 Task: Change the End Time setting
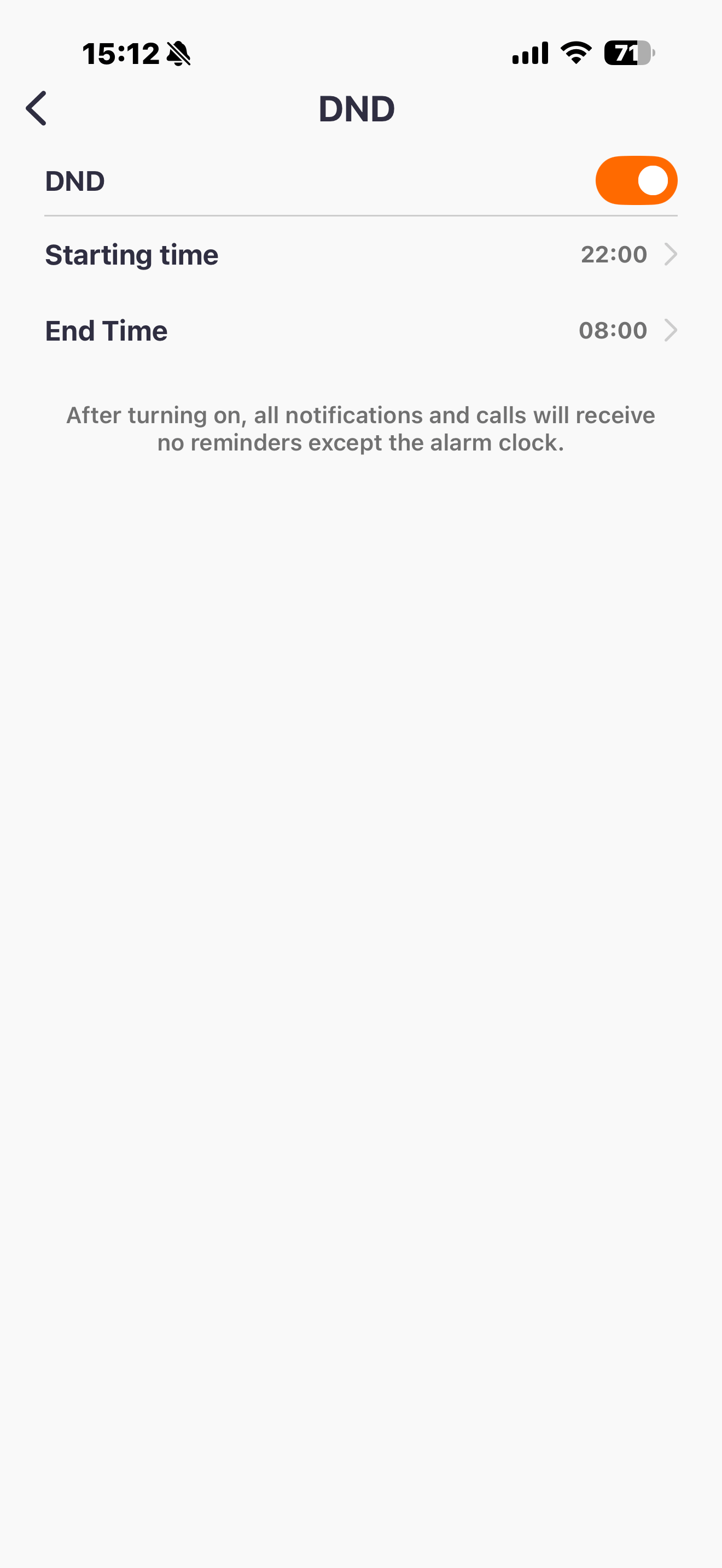point(360,331)
